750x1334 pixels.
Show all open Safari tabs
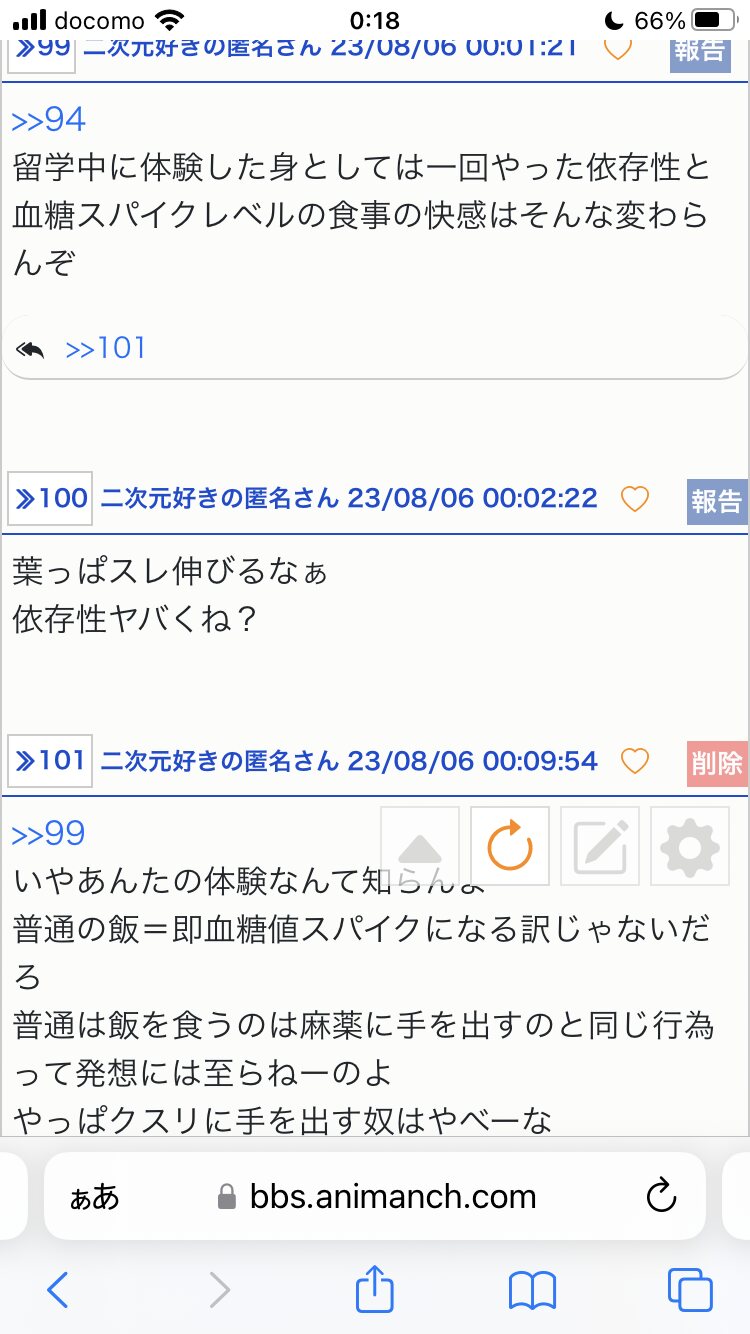click(x=690, y=1290)
